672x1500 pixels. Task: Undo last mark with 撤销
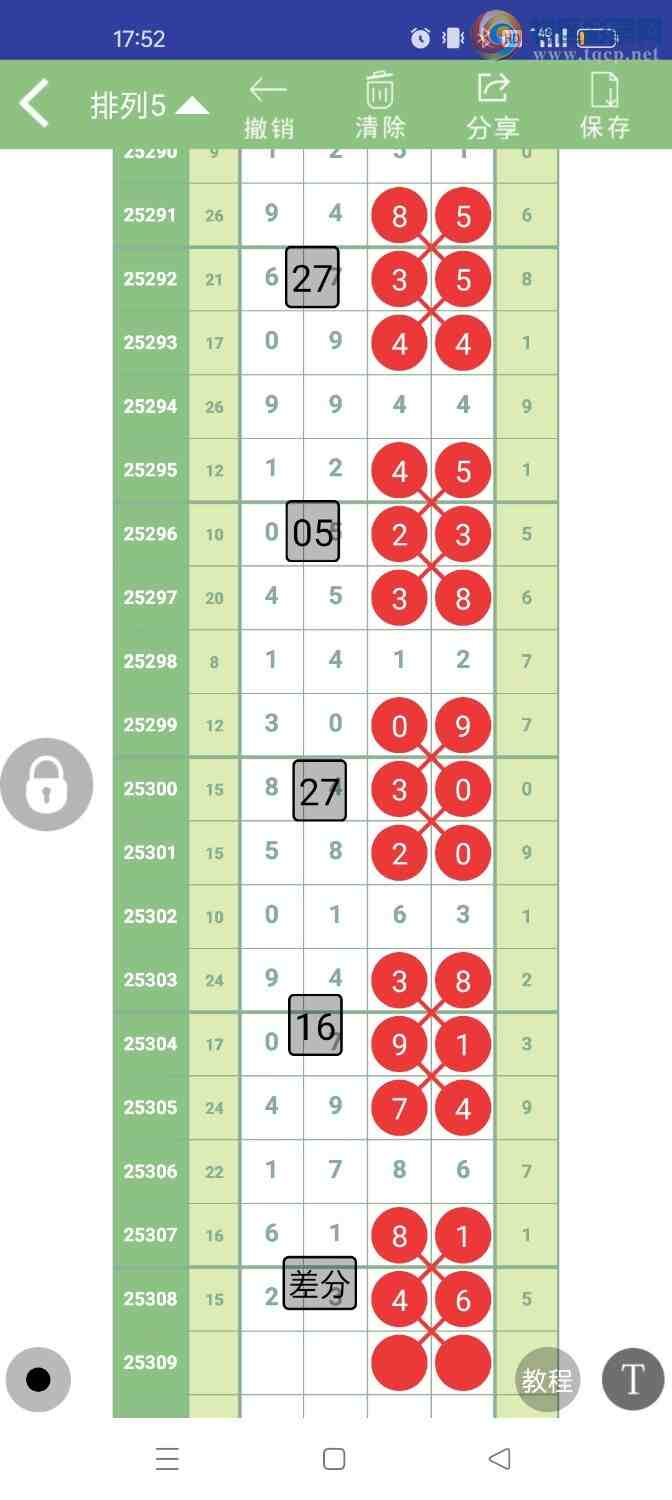269,107
